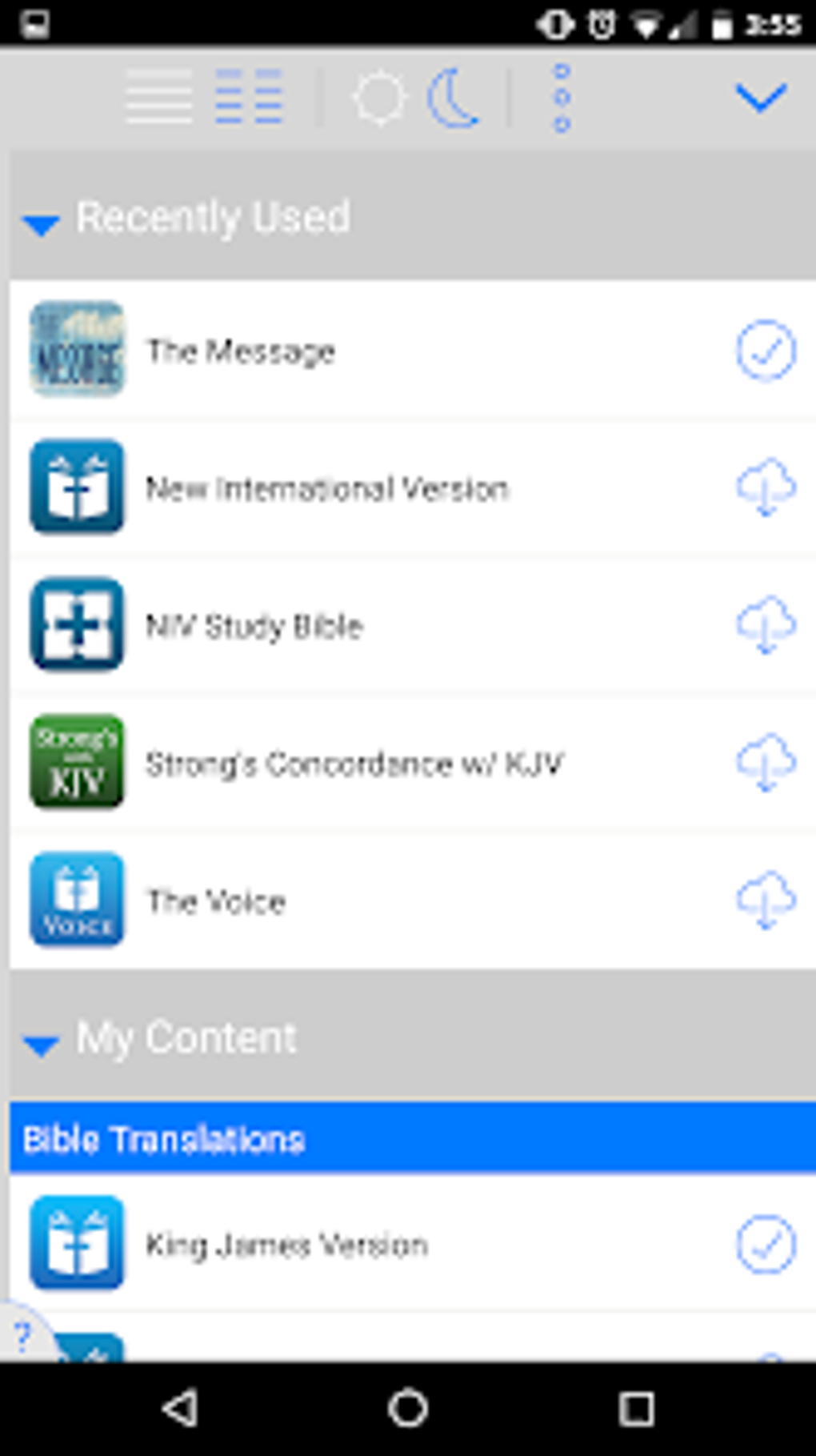Go back using the system back button

[181, 1408]
